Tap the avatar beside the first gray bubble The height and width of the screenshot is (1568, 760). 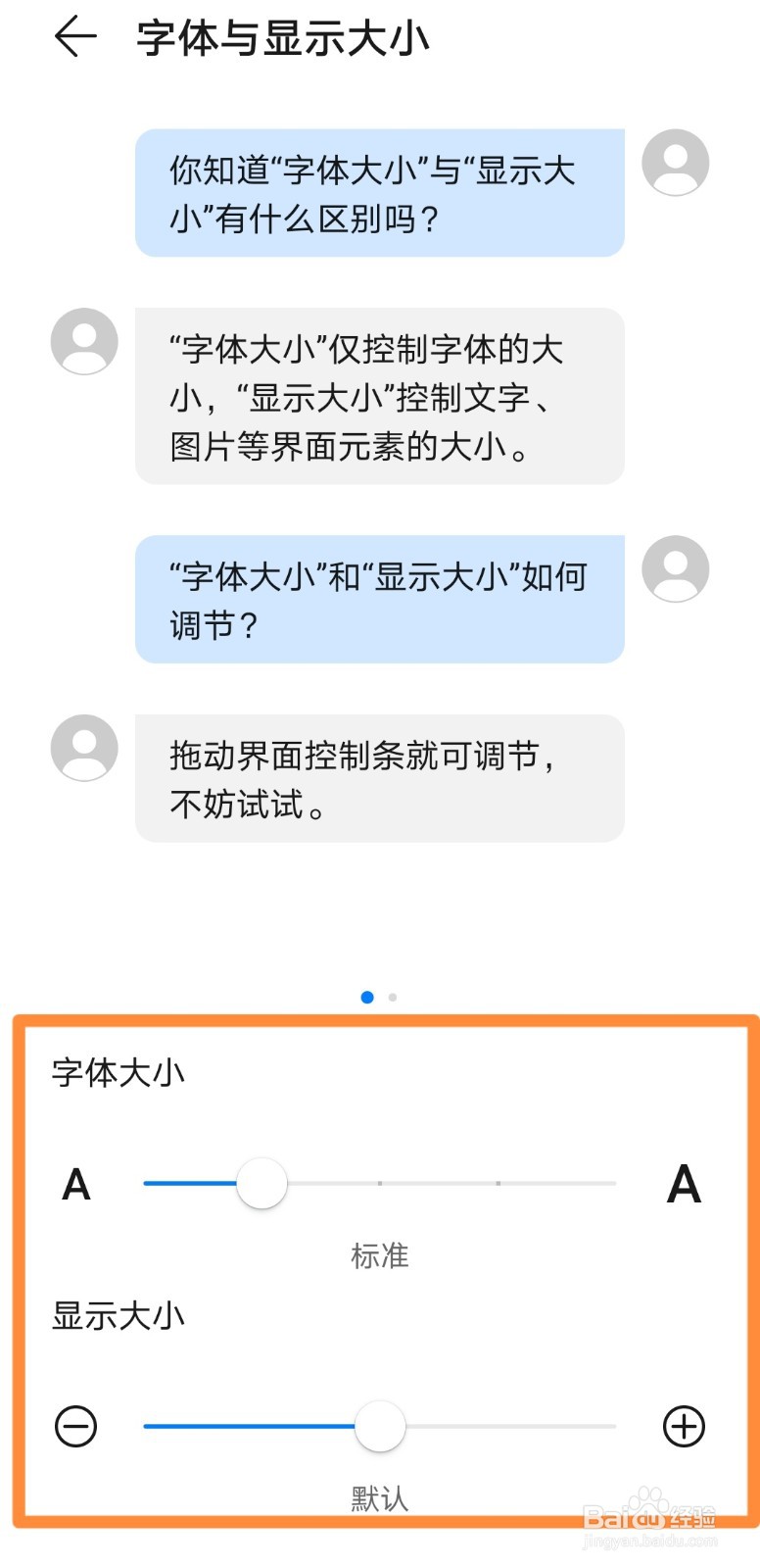tap(83, 341)
